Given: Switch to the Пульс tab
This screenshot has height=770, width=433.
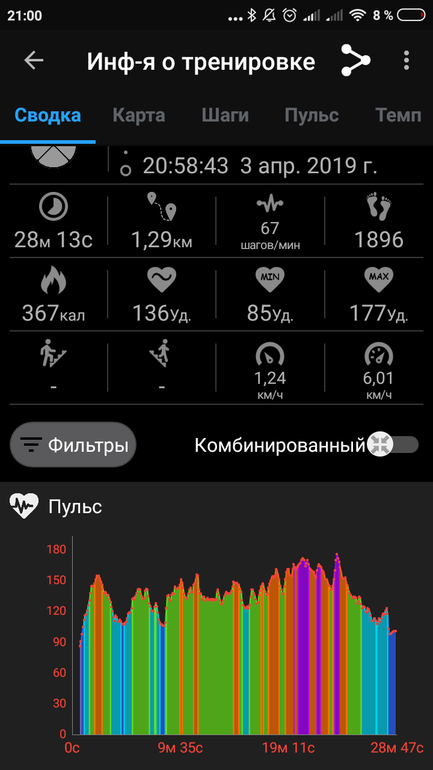Looking at the screenshot, I should [x=312, y=115].
